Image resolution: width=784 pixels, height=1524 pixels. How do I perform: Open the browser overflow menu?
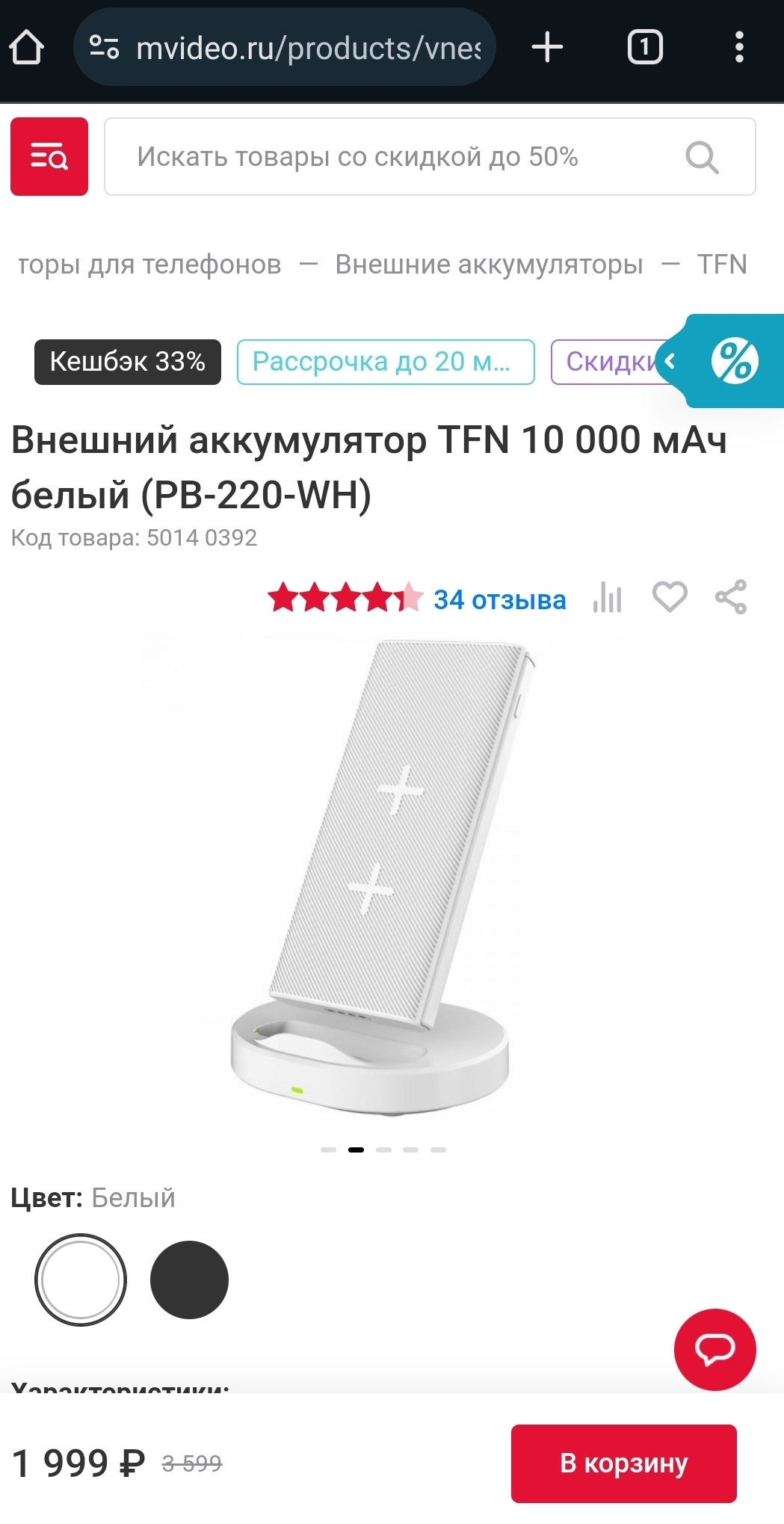738,48
